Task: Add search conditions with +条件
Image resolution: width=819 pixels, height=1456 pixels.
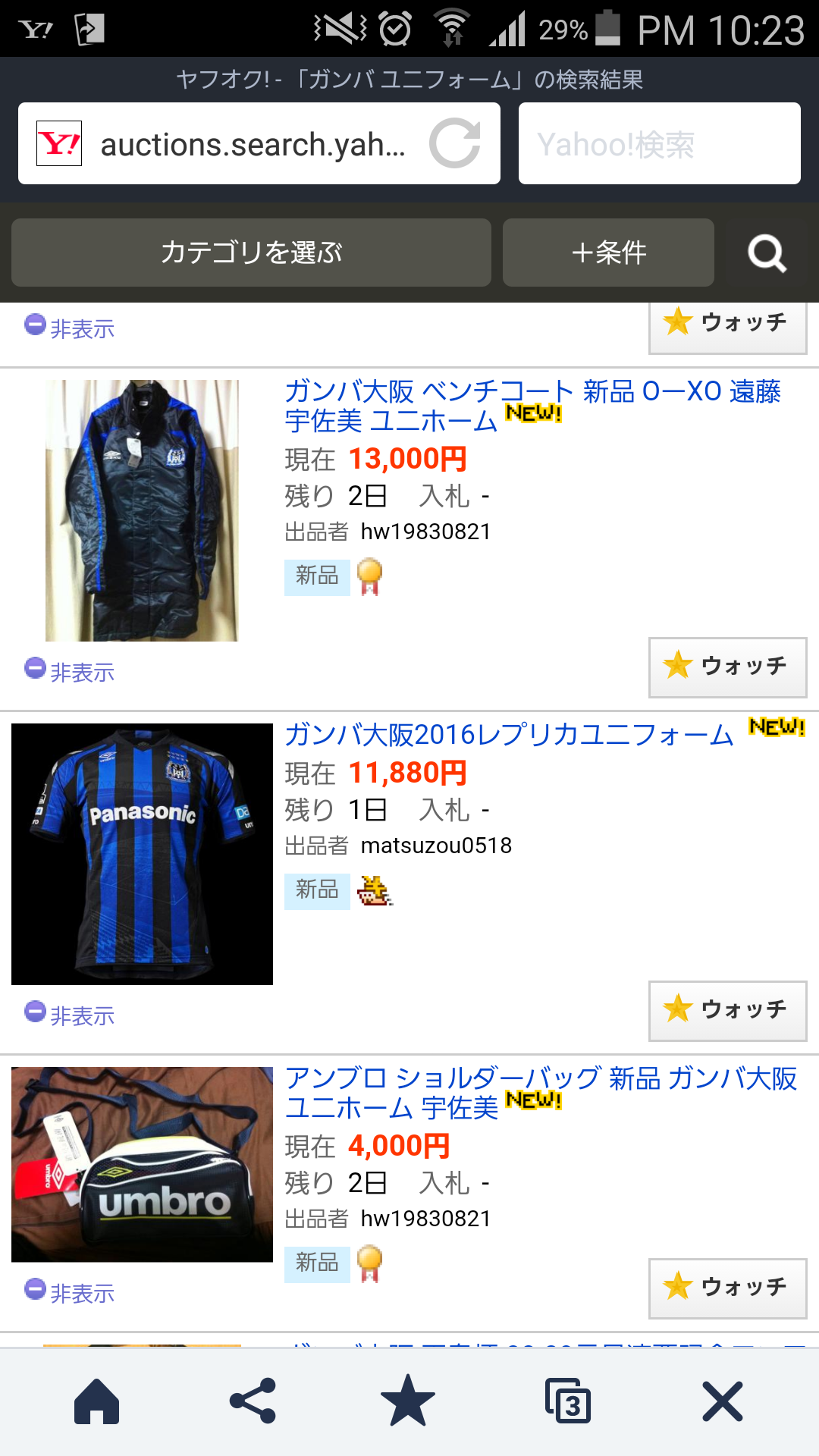Action: pyautogui.click(x=608, y=253)
